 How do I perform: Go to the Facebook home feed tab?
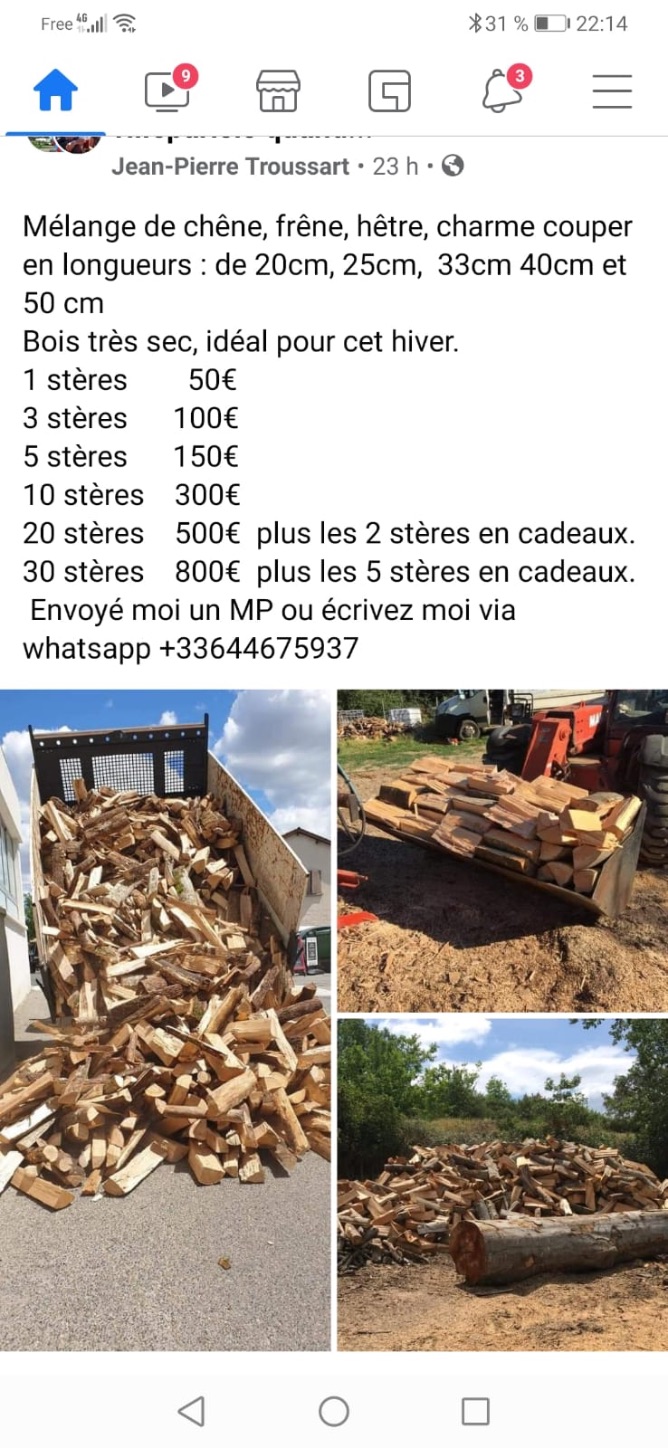[56, 91]
